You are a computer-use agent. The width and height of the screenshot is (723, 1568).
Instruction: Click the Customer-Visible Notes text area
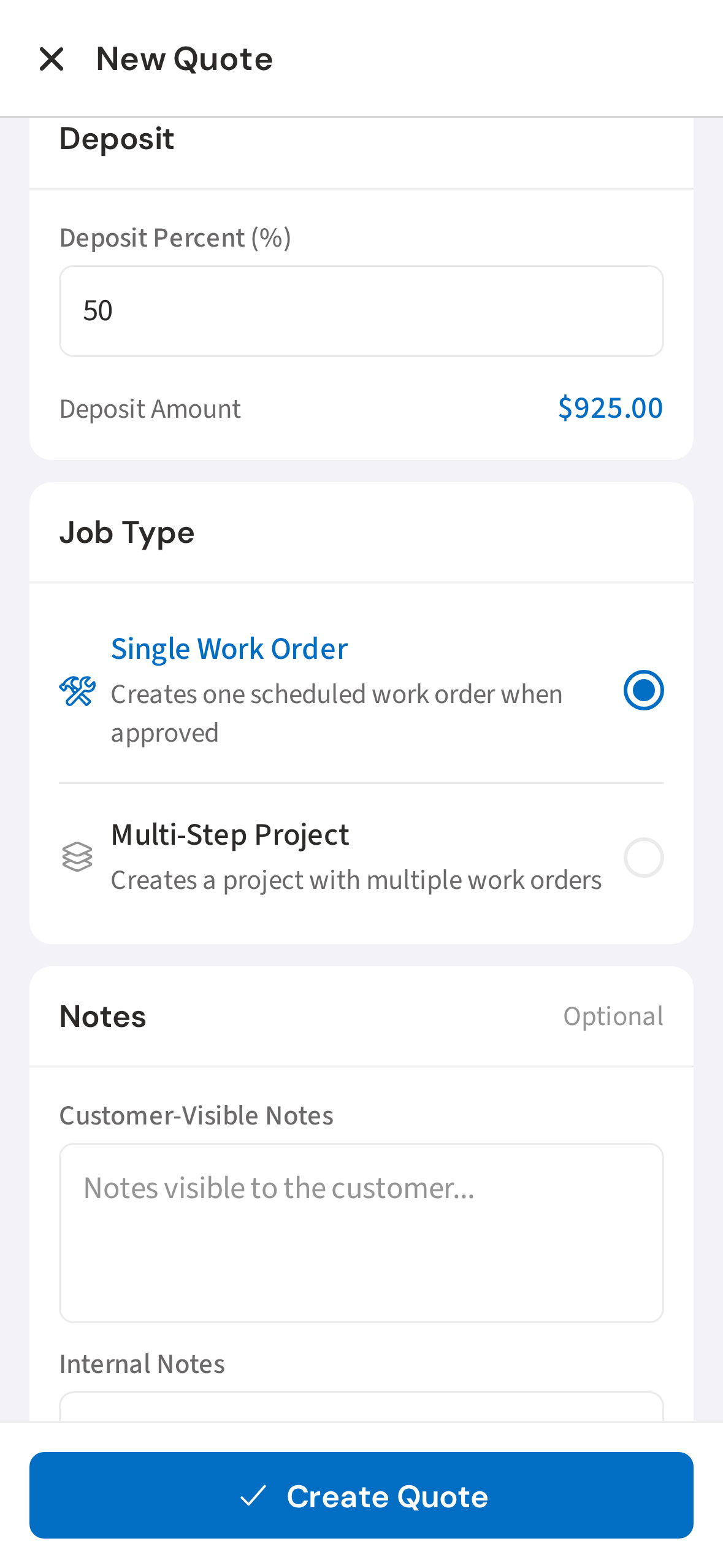pos(361,1230)
